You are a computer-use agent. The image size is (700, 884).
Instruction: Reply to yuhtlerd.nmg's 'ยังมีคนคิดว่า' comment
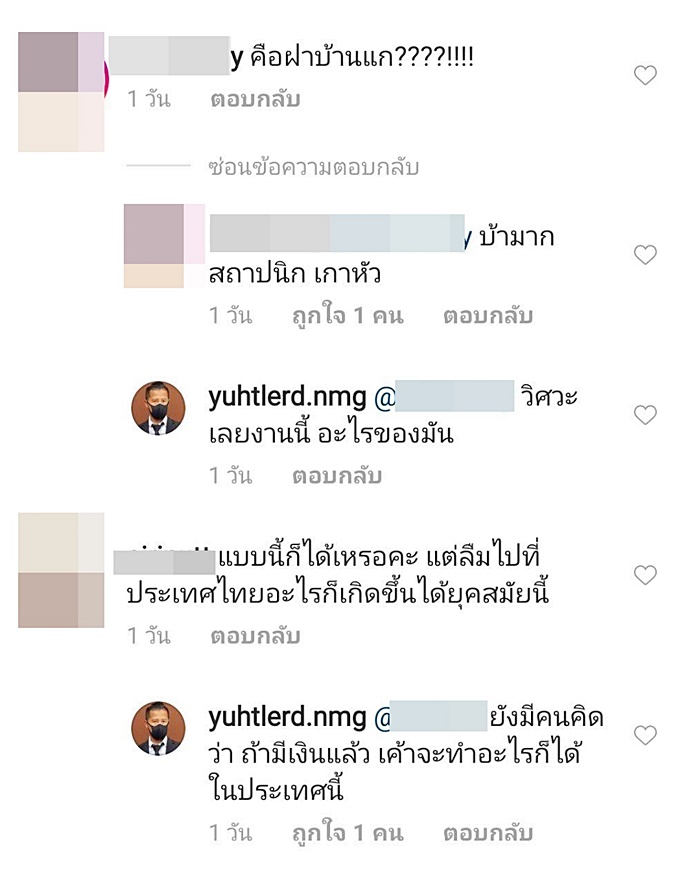[487, 832]
